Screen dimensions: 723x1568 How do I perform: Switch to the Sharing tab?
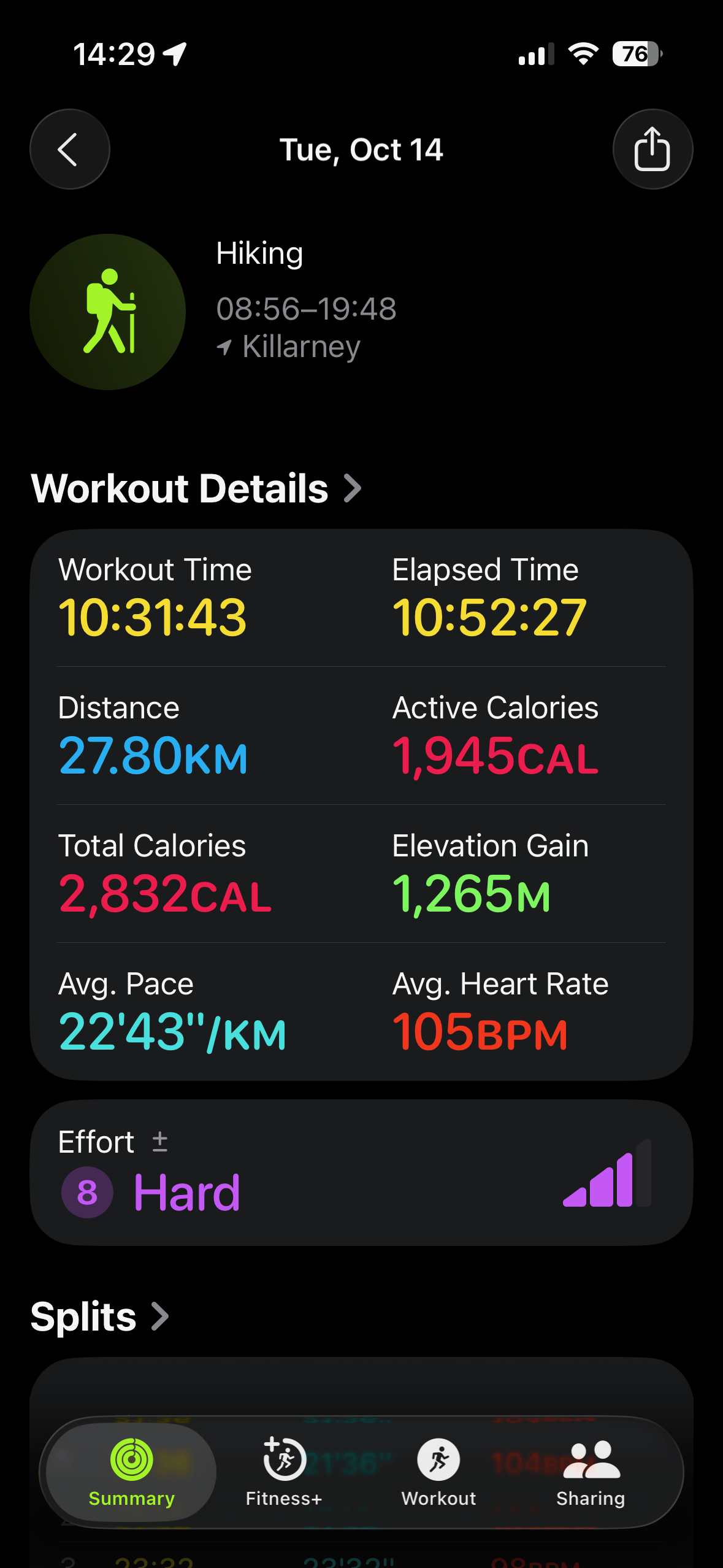591,1472
